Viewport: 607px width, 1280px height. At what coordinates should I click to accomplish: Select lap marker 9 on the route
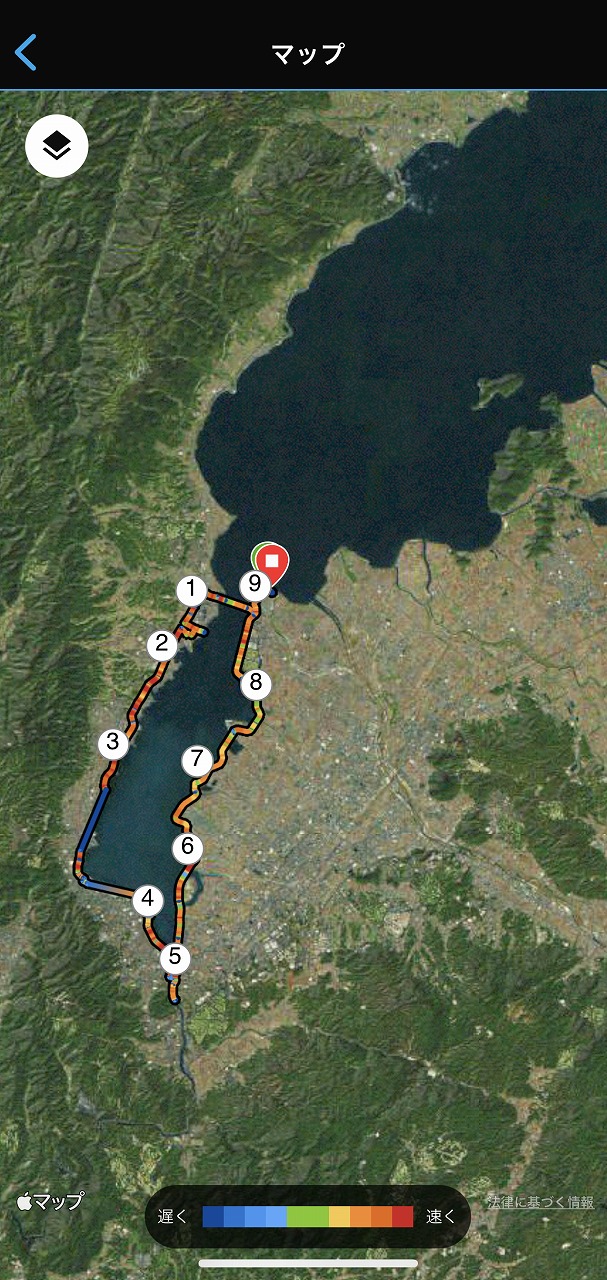click(254, 585)
